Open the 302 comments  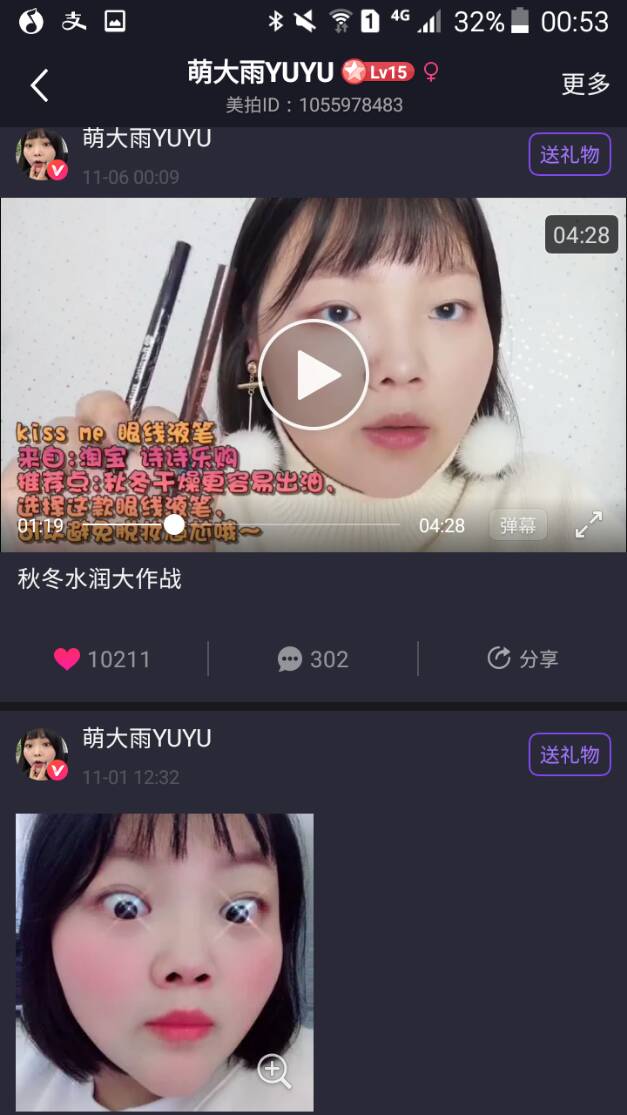pos(313,659)
